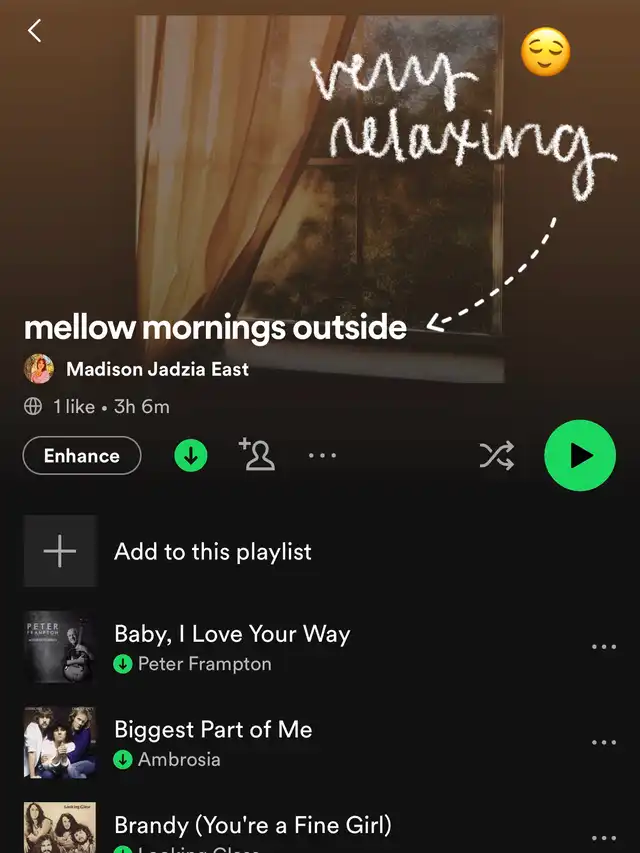
Task: Tap Add to this playlist
Action: coord(320,551)
